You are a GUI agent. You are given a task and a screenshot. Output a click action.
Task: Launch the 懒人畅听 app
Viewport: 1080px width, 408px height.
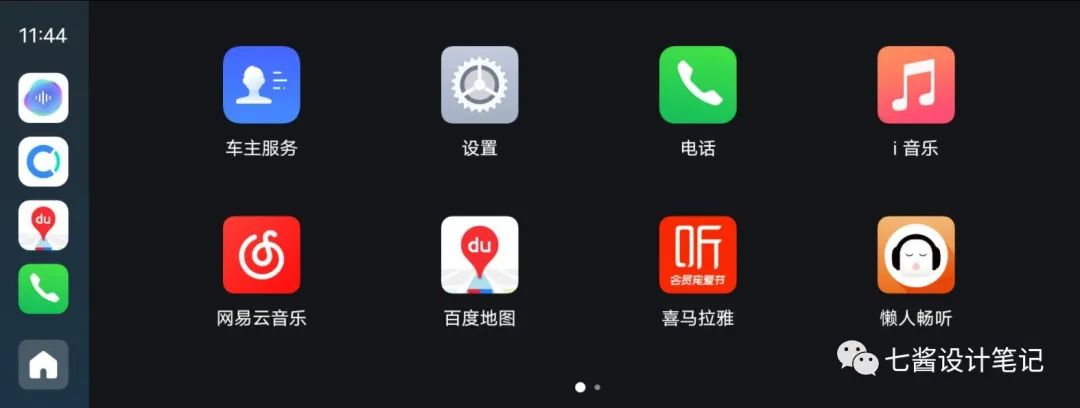(915, 255)
